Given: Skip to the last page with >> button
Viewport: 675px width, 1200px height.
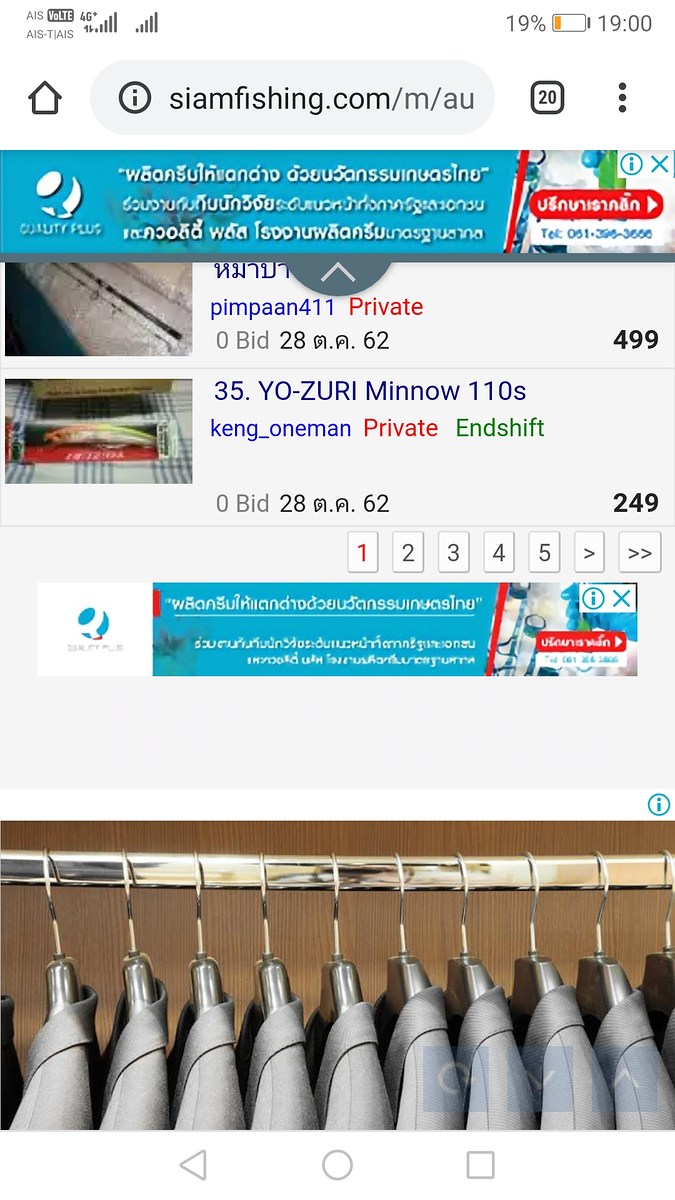Looking at the screenshot, I should [x=640, y=552].
